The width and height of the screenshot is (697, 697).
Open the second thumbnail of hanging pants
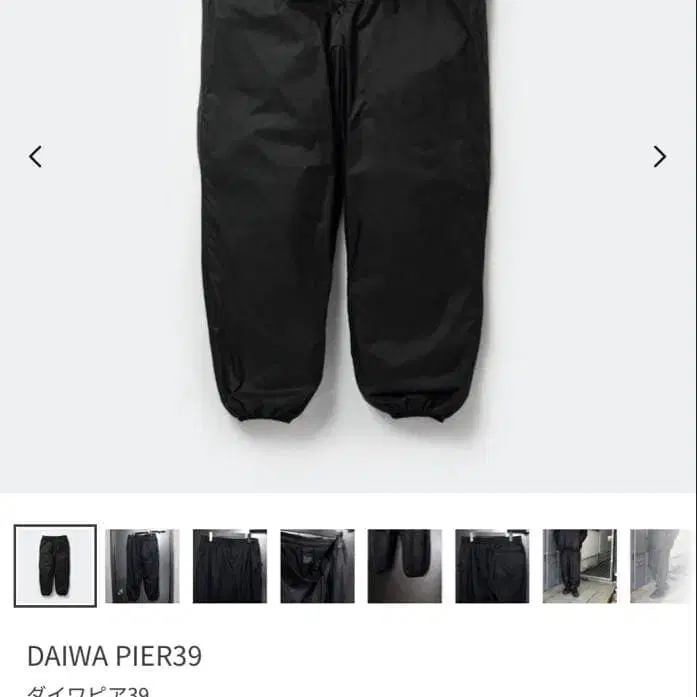coord(143,566)
